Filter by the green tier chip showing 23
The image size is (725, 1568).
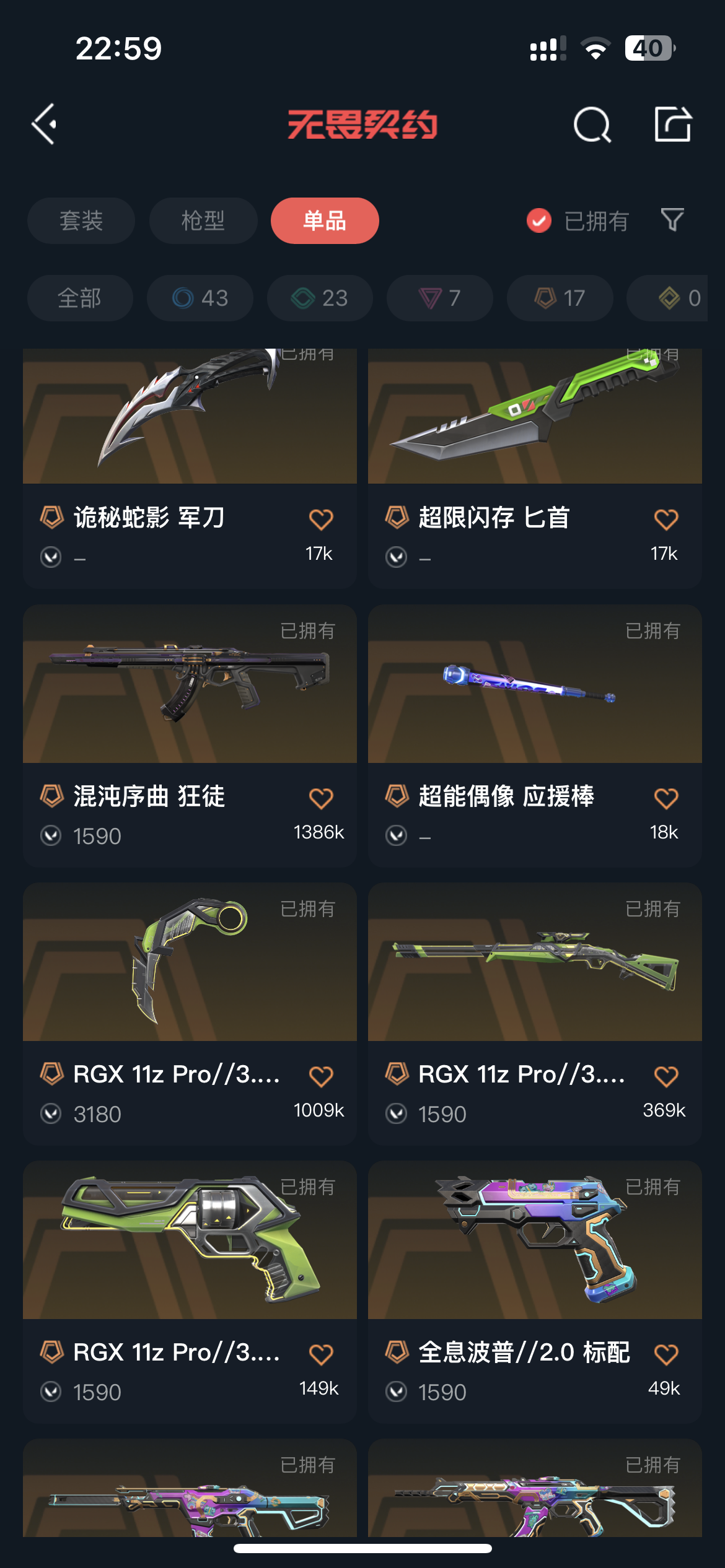(x=320, y=298)
